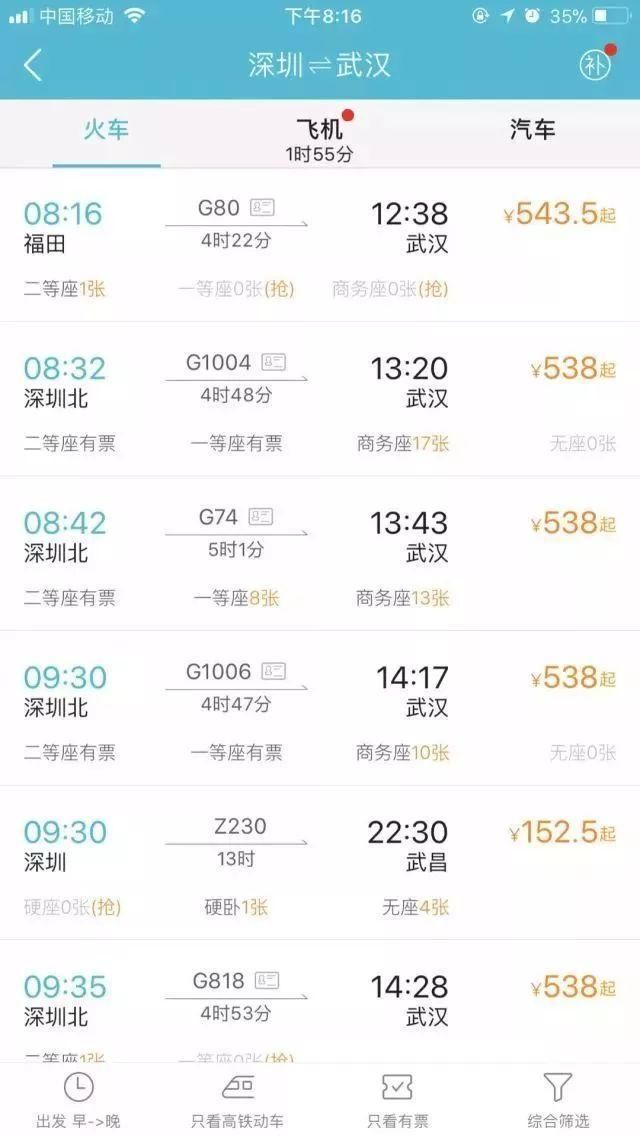640x1138 pixels.
Task: Sort by departure time 出发 早->晚
Action: point(78,1101)
